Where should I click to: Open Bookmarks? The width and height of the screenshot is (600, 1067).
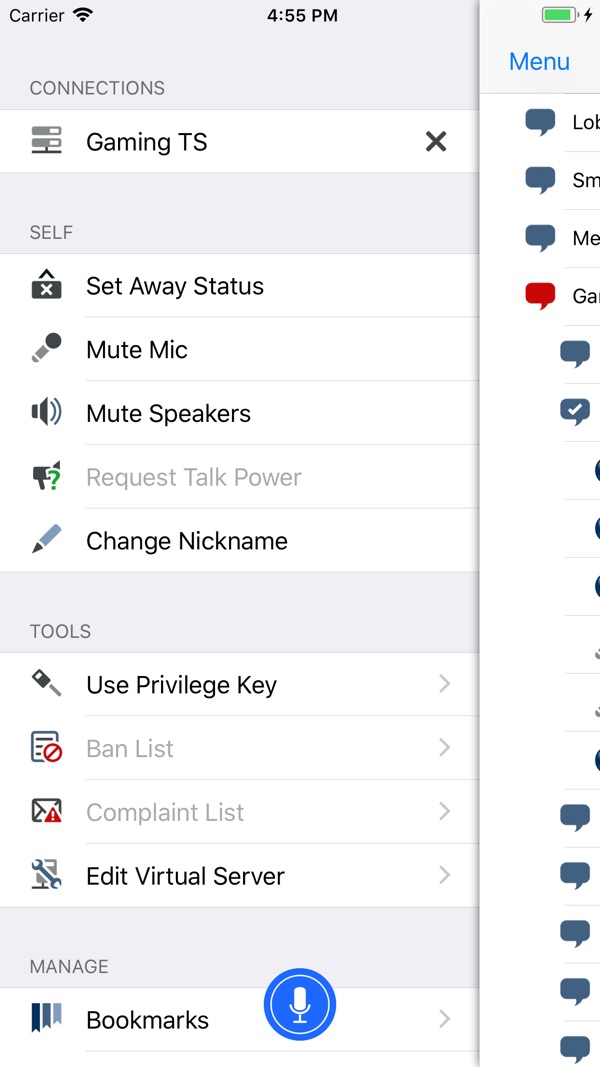(x=147, y=1020)
